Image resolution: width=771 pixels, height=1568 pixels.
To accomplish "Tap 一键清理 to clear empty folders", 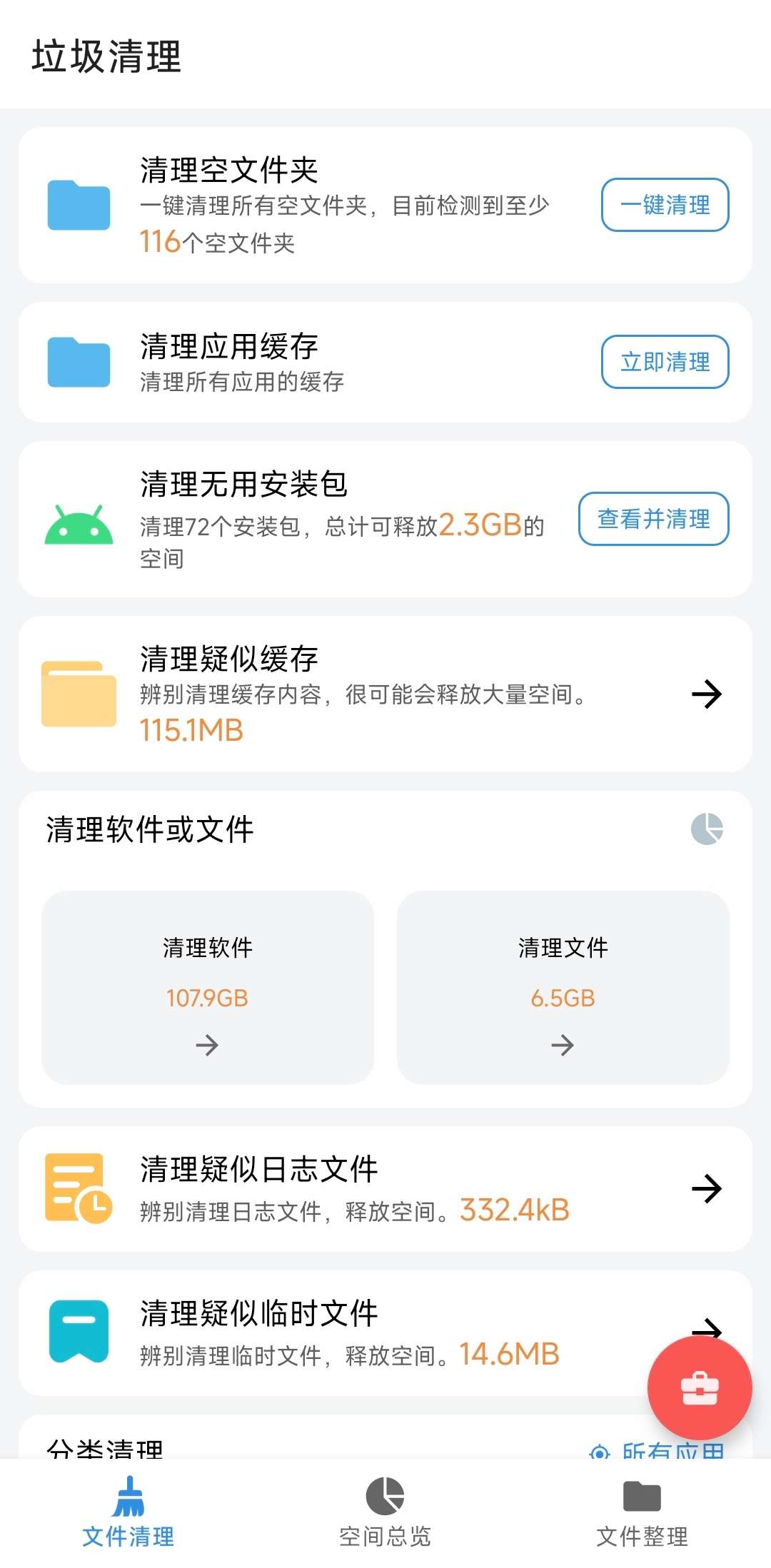I will coord(665,206).
